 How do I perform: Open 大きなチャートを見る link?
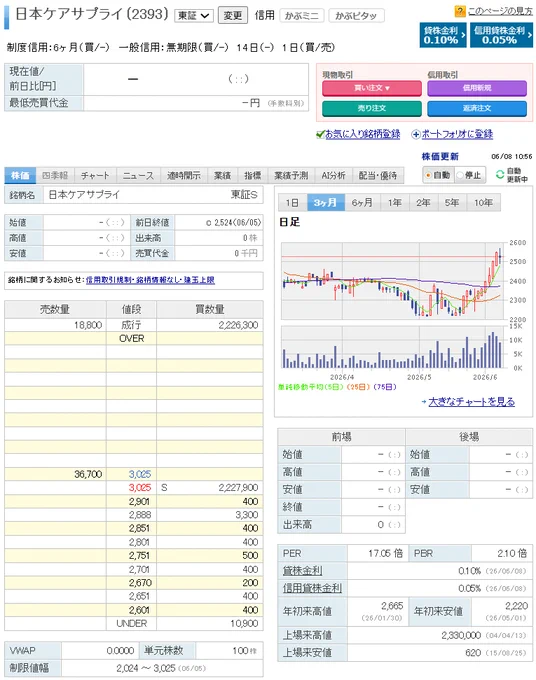coord(471,402)
